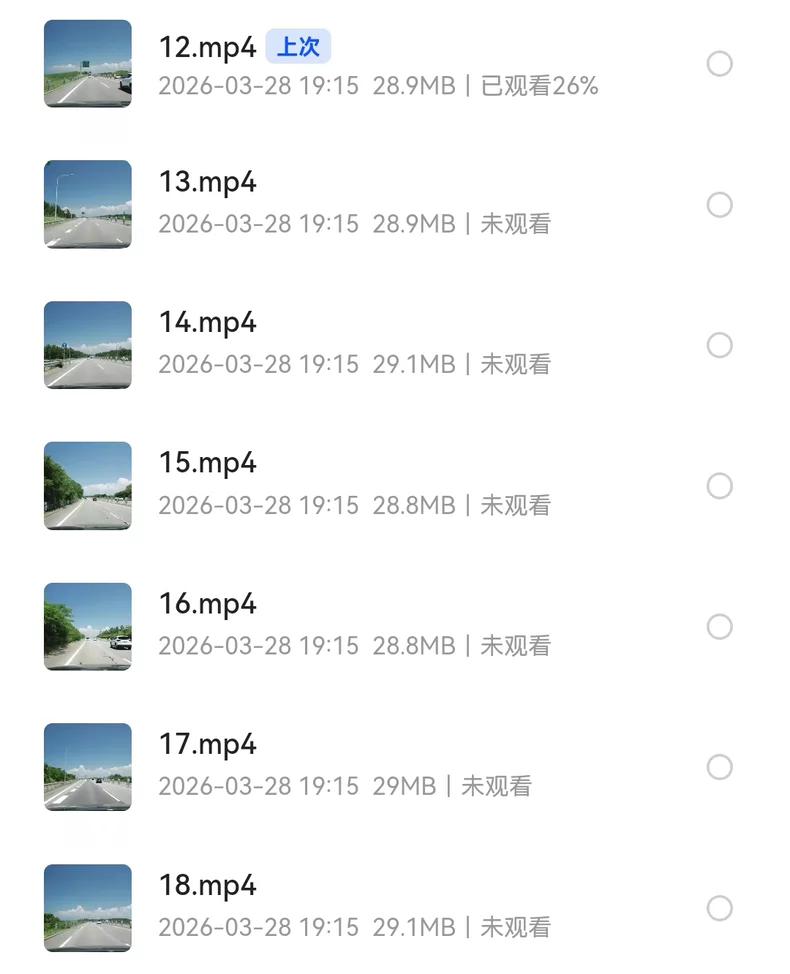Open the video 18.mp4
The height and width of the screenshot is (974, 790).
coord(207,886)
